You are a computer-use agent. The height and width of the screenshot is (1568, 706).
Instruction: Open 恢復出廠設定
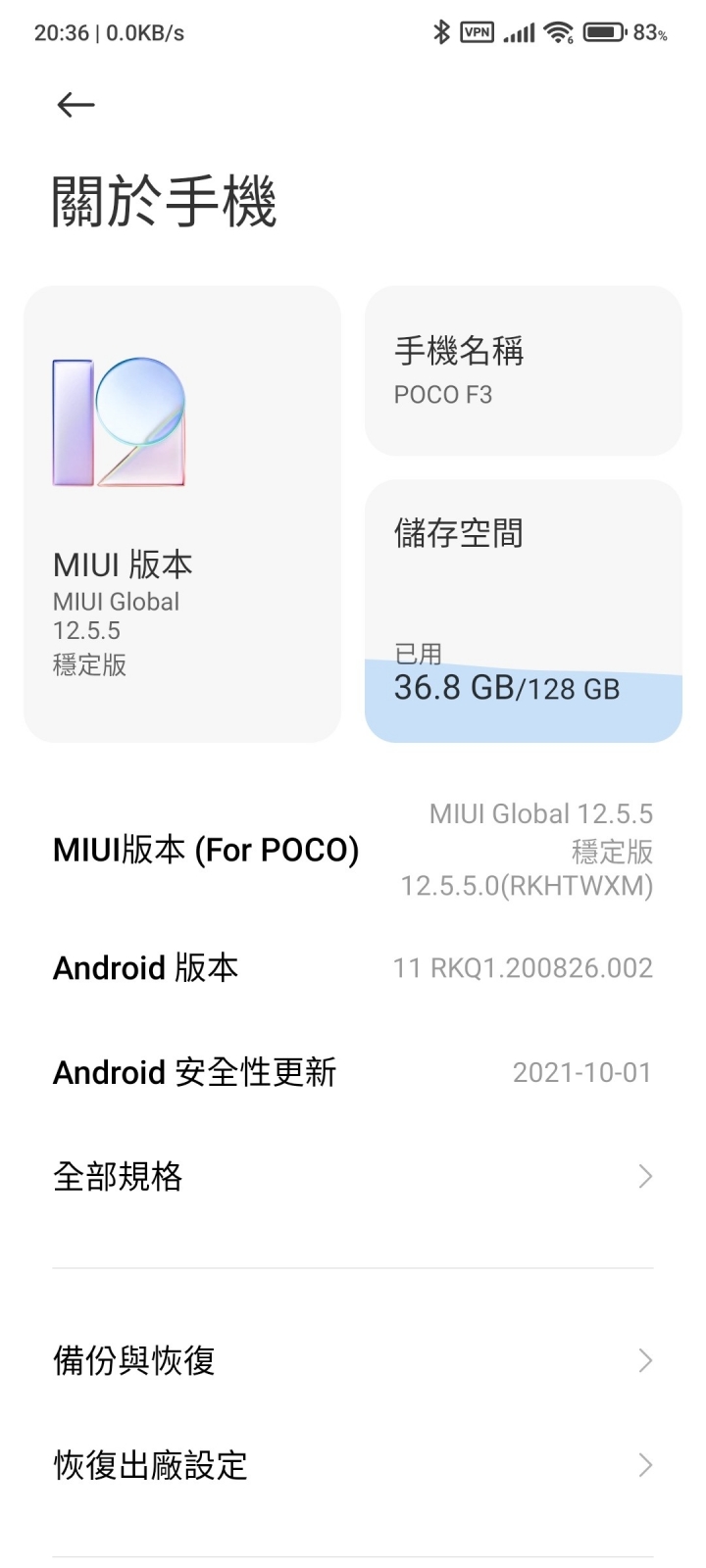[353, 1465]
